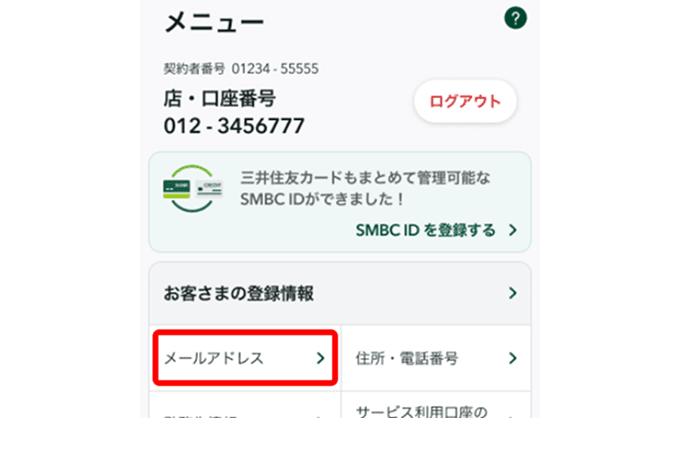The image size is (680, 451).
Task: Open 住所・電話番号 settings
Action: click(436, 358)
